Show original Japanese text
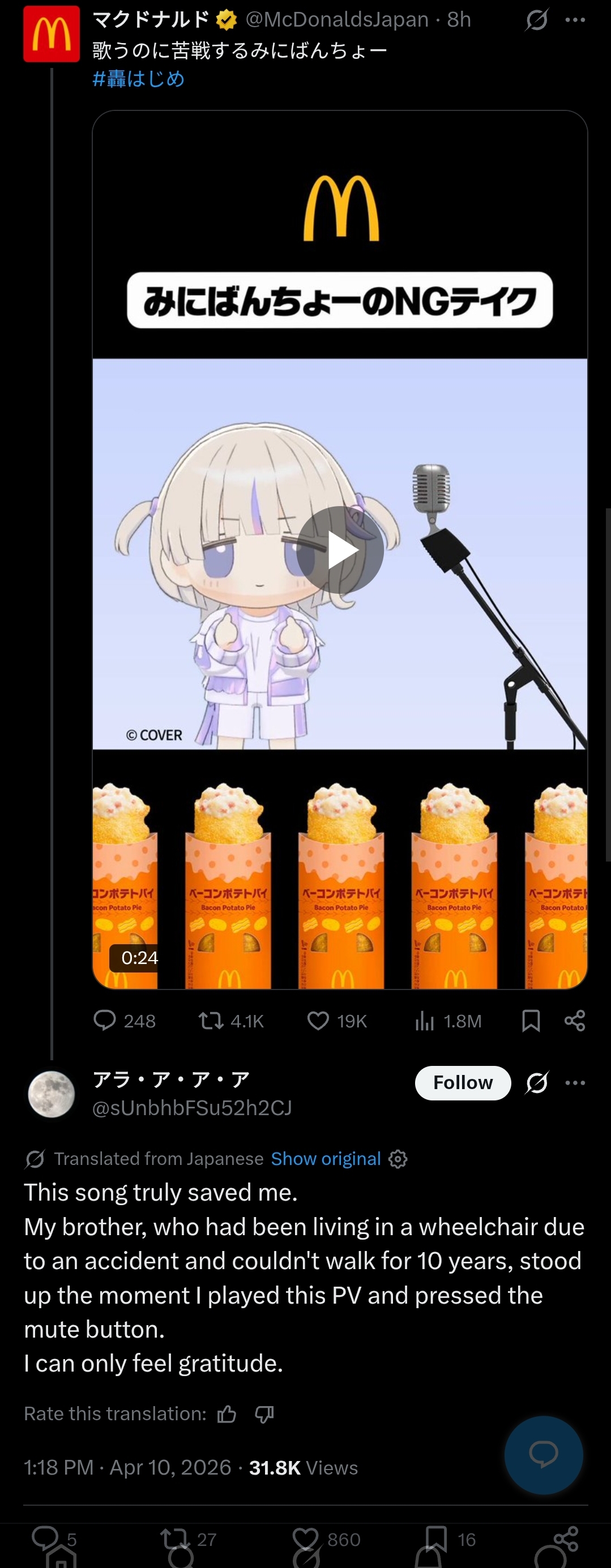This screenshot has width=611, height=1568. (326, 1158)
